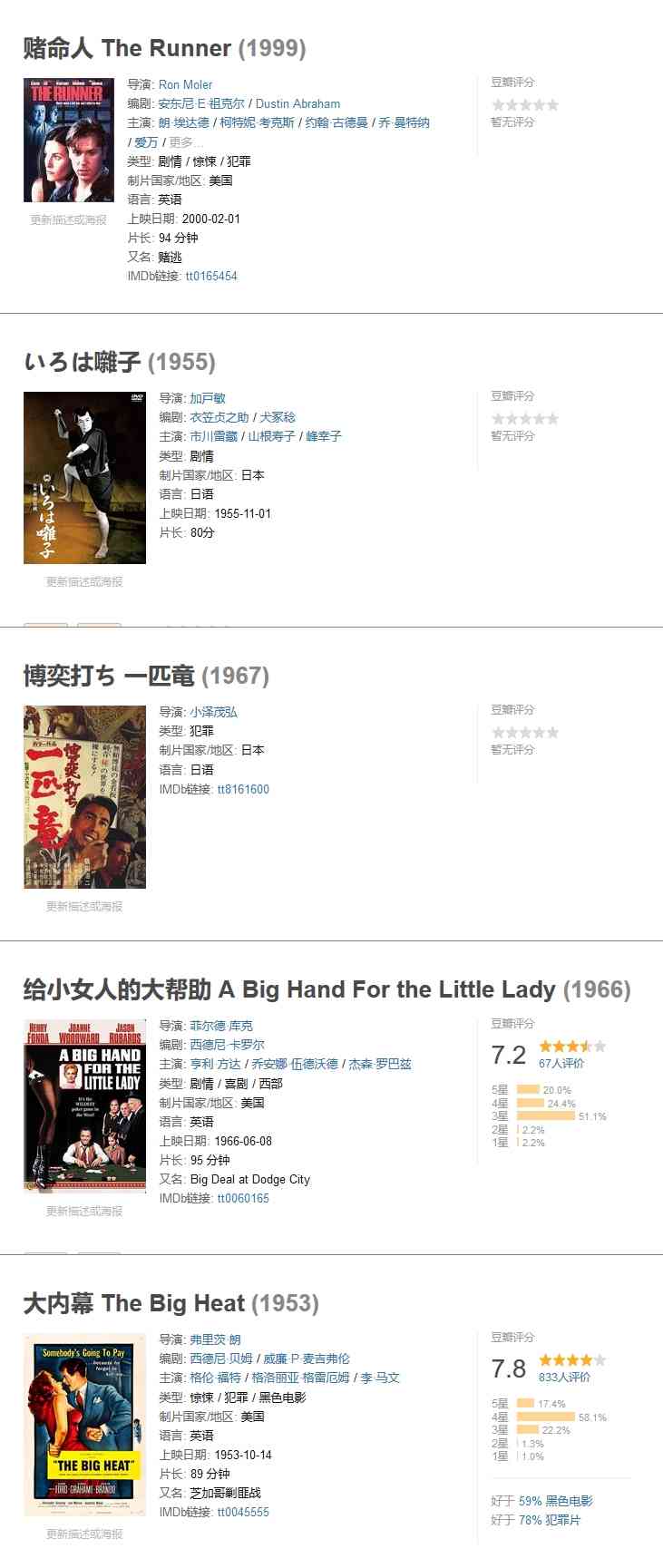
Task: Open writer Dustin Abraham's page
Action: (x=297, y=103)
